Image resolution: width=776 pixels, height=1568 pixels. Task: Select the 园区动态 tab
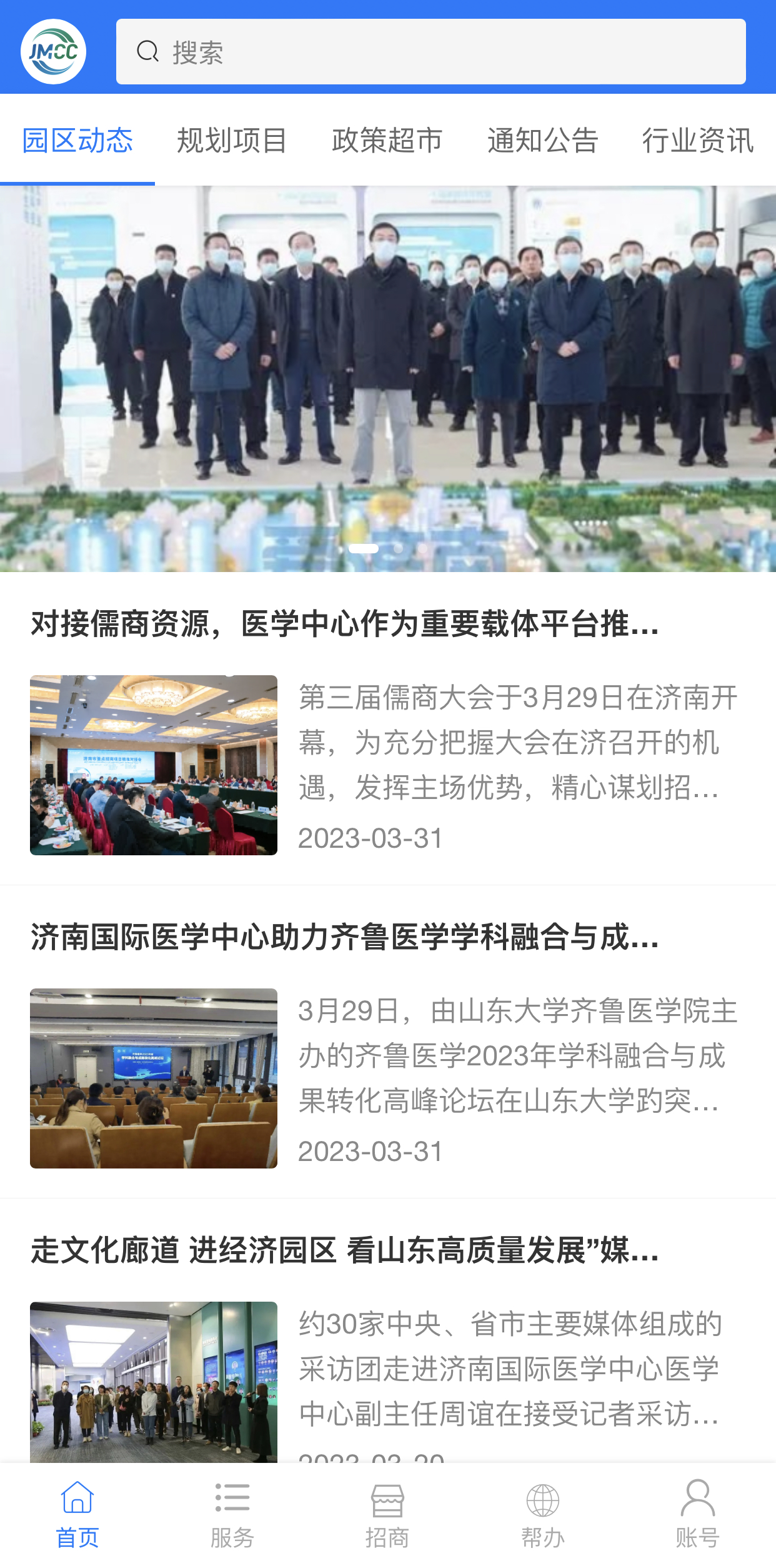point(77,140)
